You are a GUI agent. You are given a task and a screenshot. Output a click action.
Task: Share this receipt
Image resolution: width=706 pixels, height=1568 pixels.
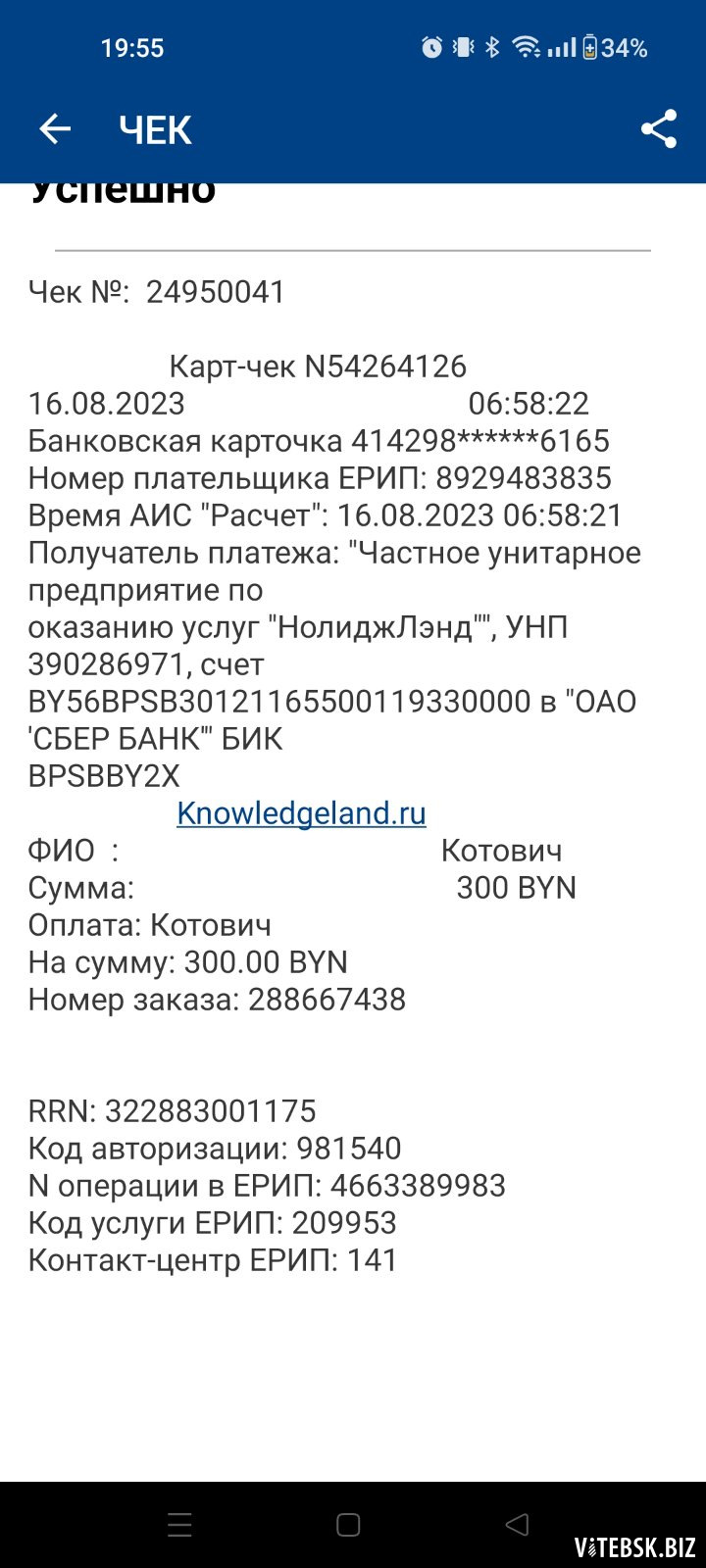pyautogui.click(x=659, y=129)
